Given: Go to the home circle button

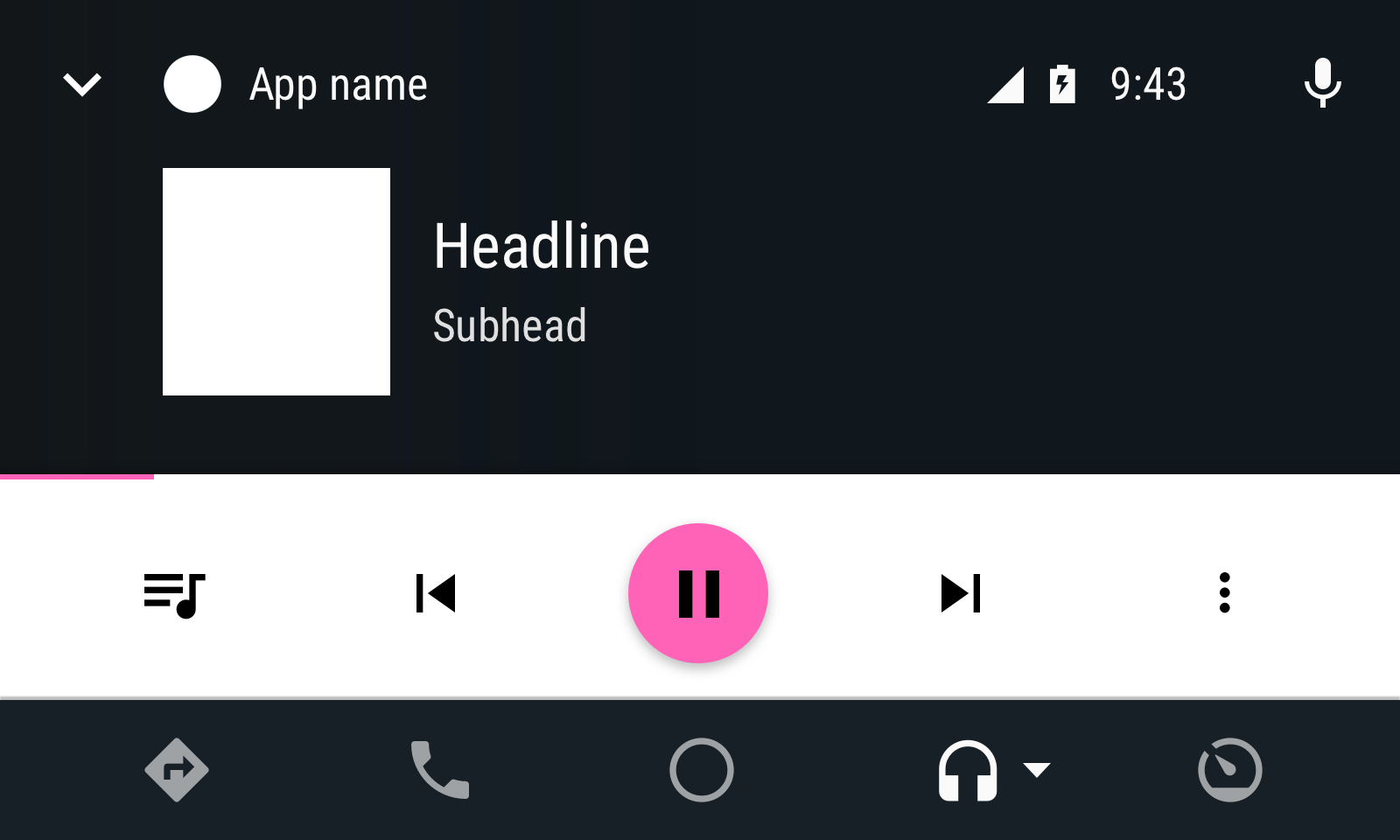Looking at the screenshot, I should [701, 770].
